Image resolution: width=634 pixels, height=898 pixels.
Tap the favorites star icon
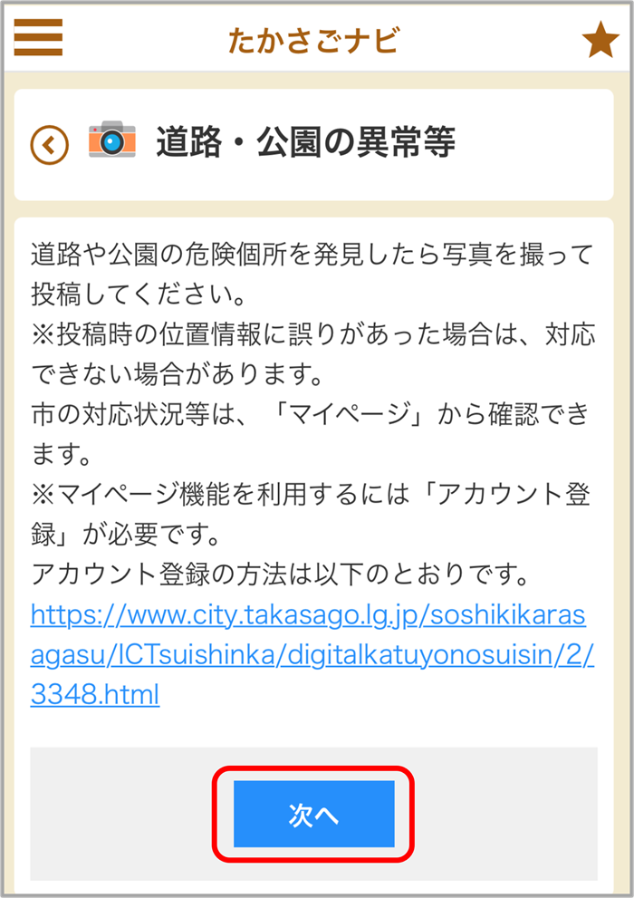(x=600, y=41)
